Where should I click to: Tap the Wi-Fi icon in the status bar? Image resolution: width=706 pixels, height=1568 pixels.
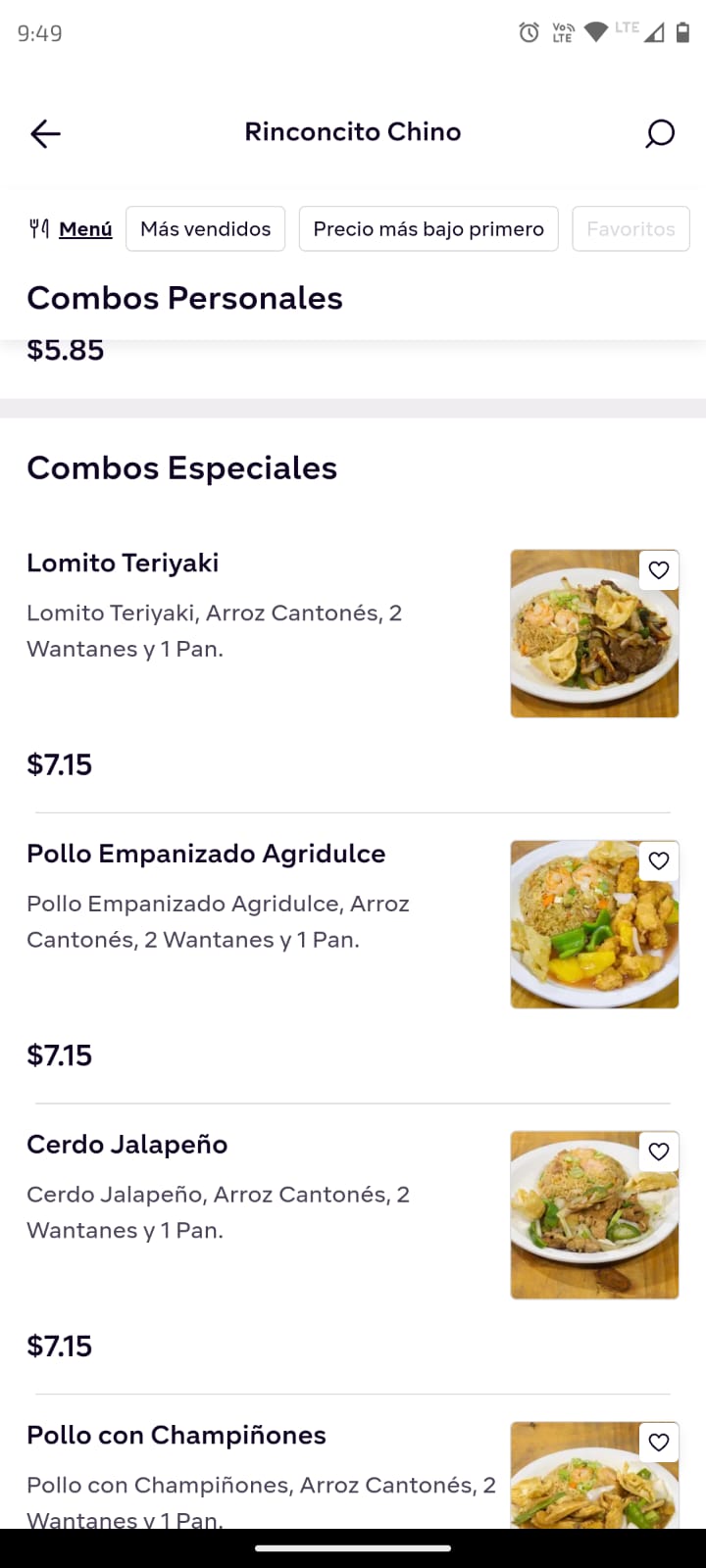point(595,30)
